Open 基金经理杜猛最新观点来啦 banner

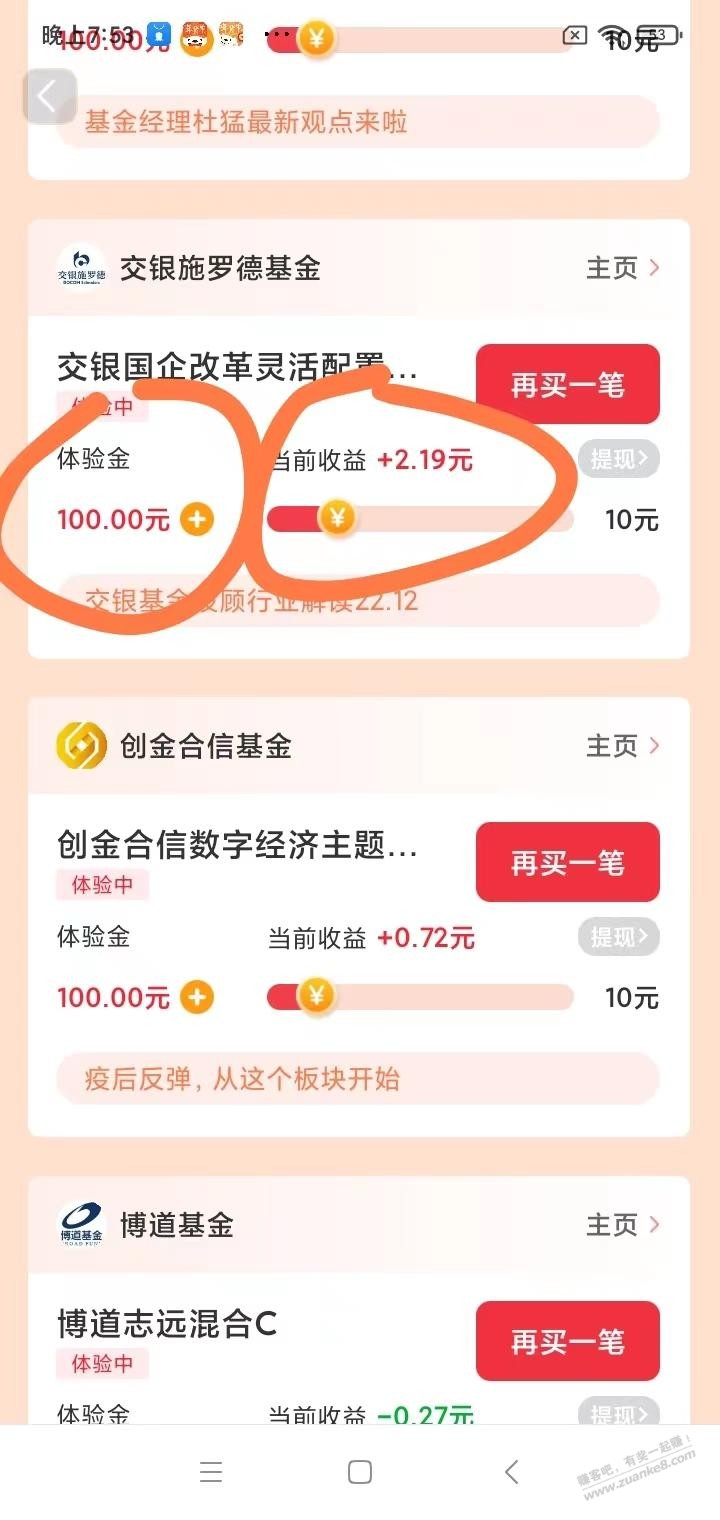coord(357,123)
